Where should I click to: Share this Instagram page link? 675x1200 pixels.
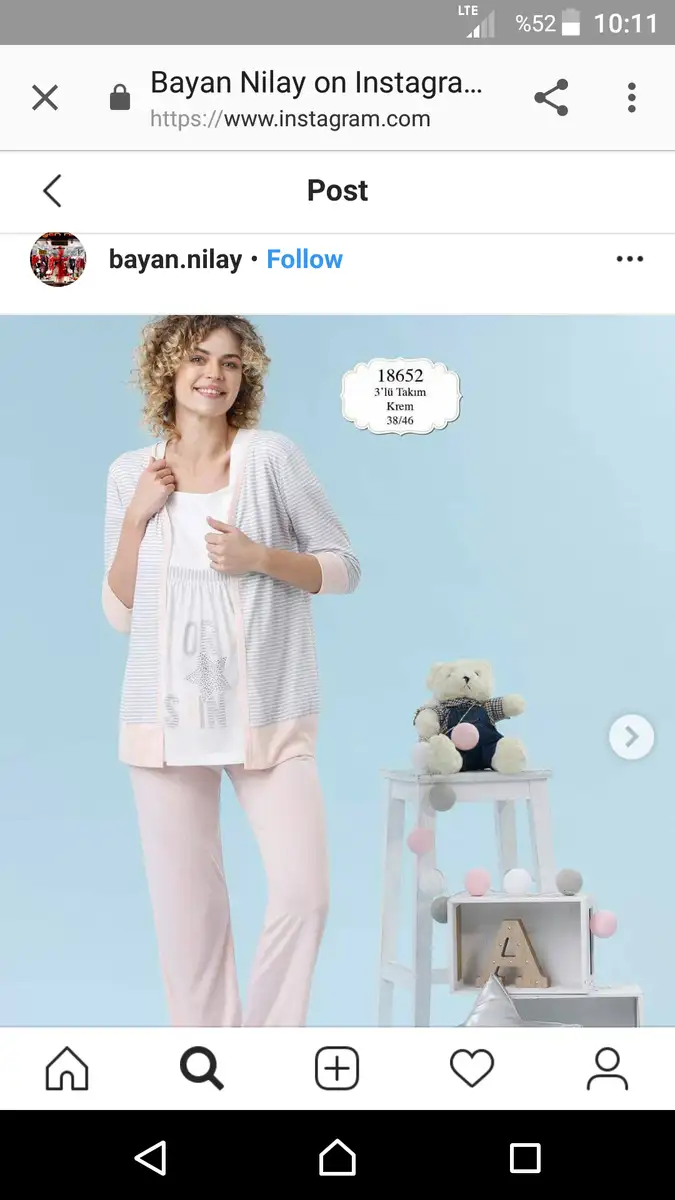click(551, 98)
